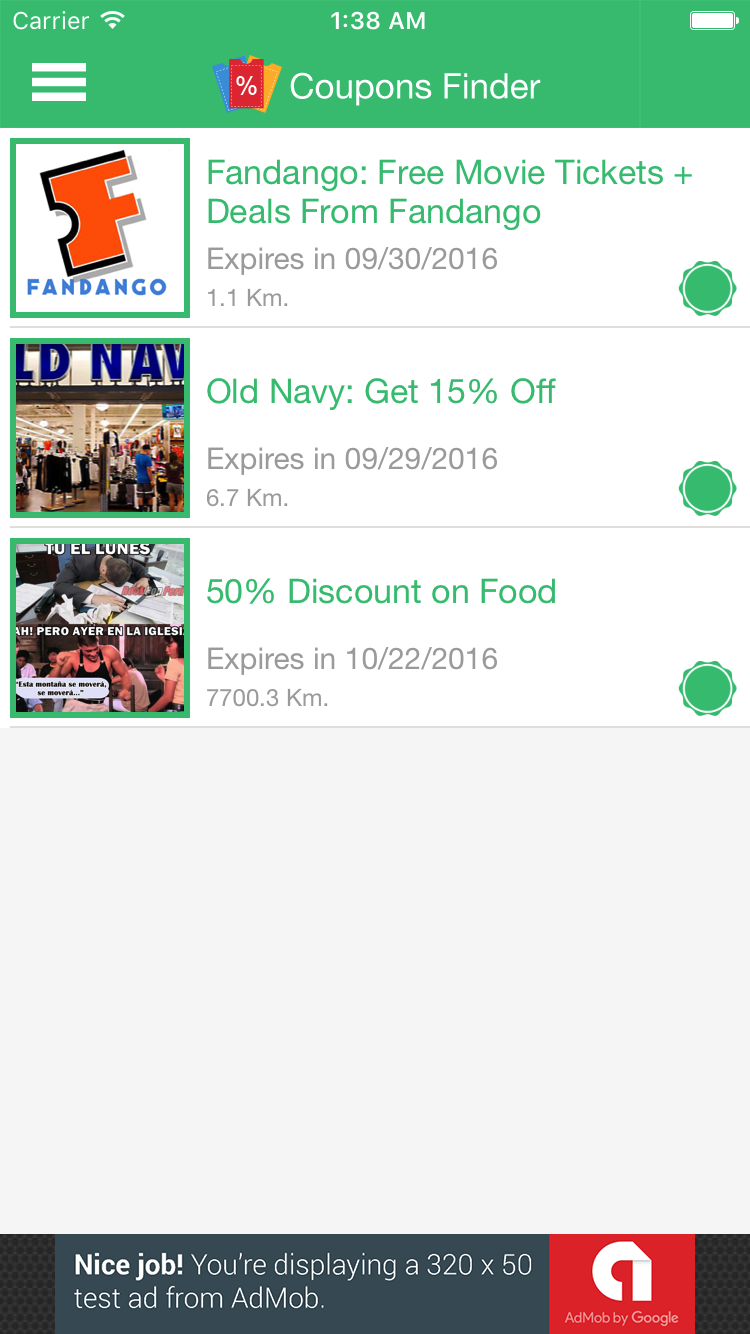Open the 50% Discount on Food coupon
This screenshot has width=750, height=1334.
(x=380, y=592)
